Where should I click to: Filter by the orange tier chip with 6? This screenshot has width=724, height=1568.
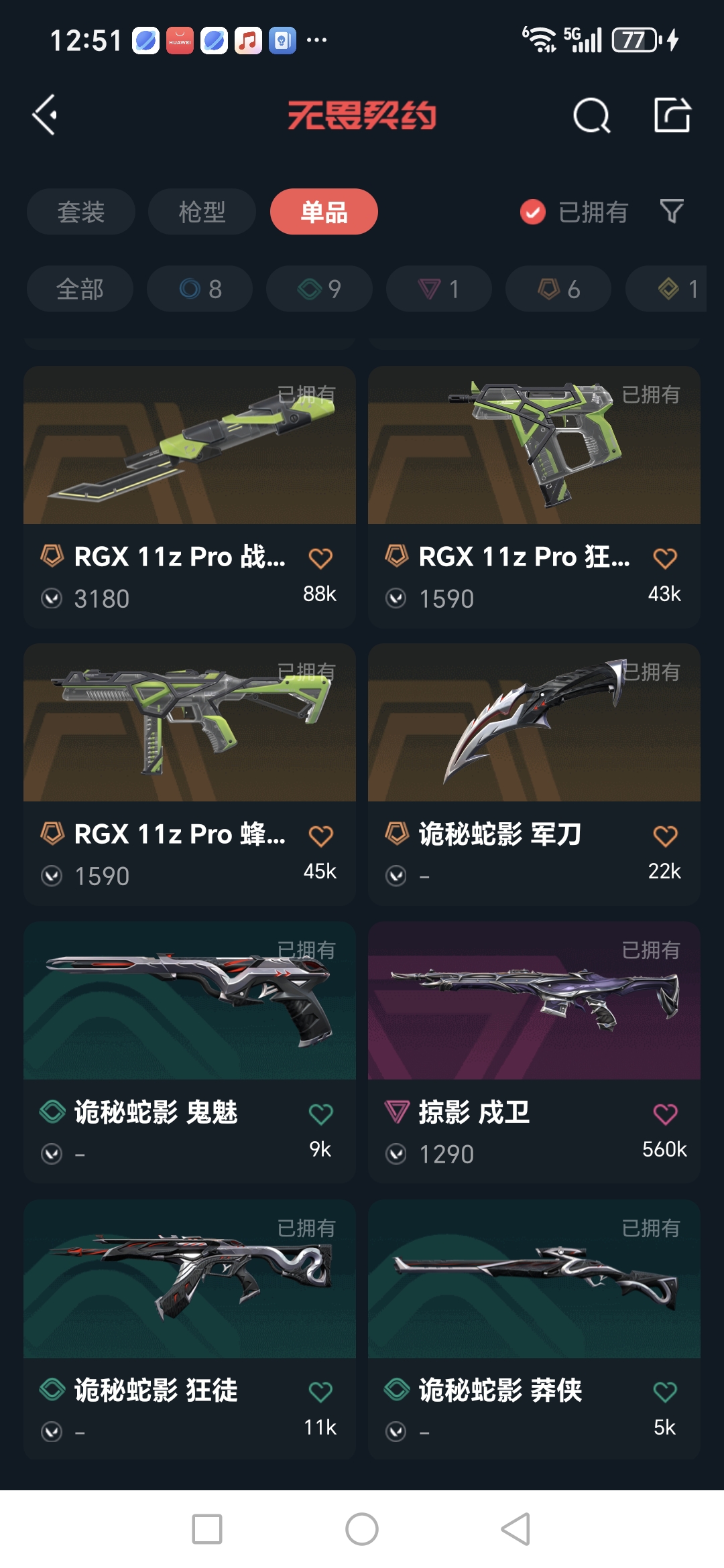tap(558, 289)
